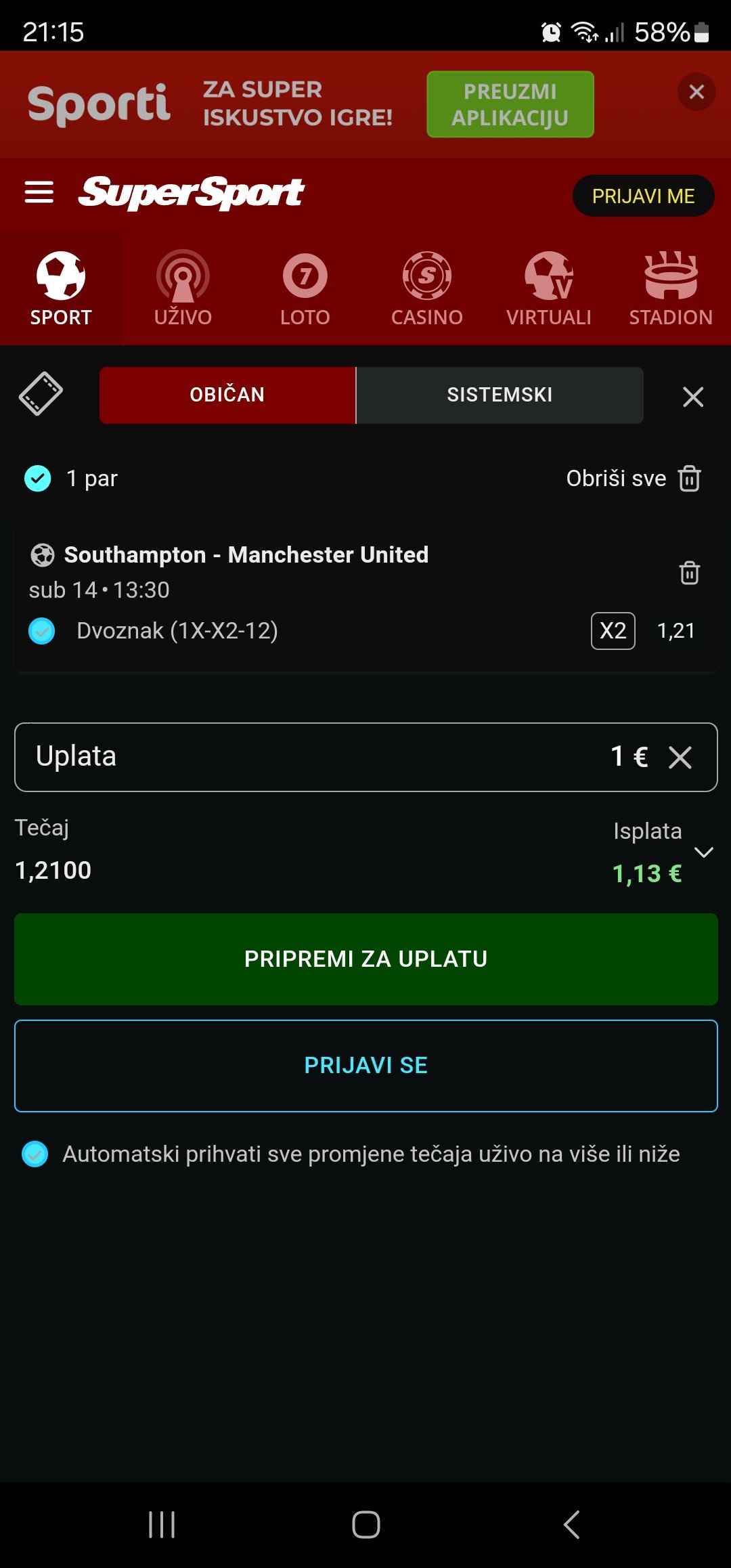Close the bet slip panel
This screenshot has height=1568, width=731.
693,397
